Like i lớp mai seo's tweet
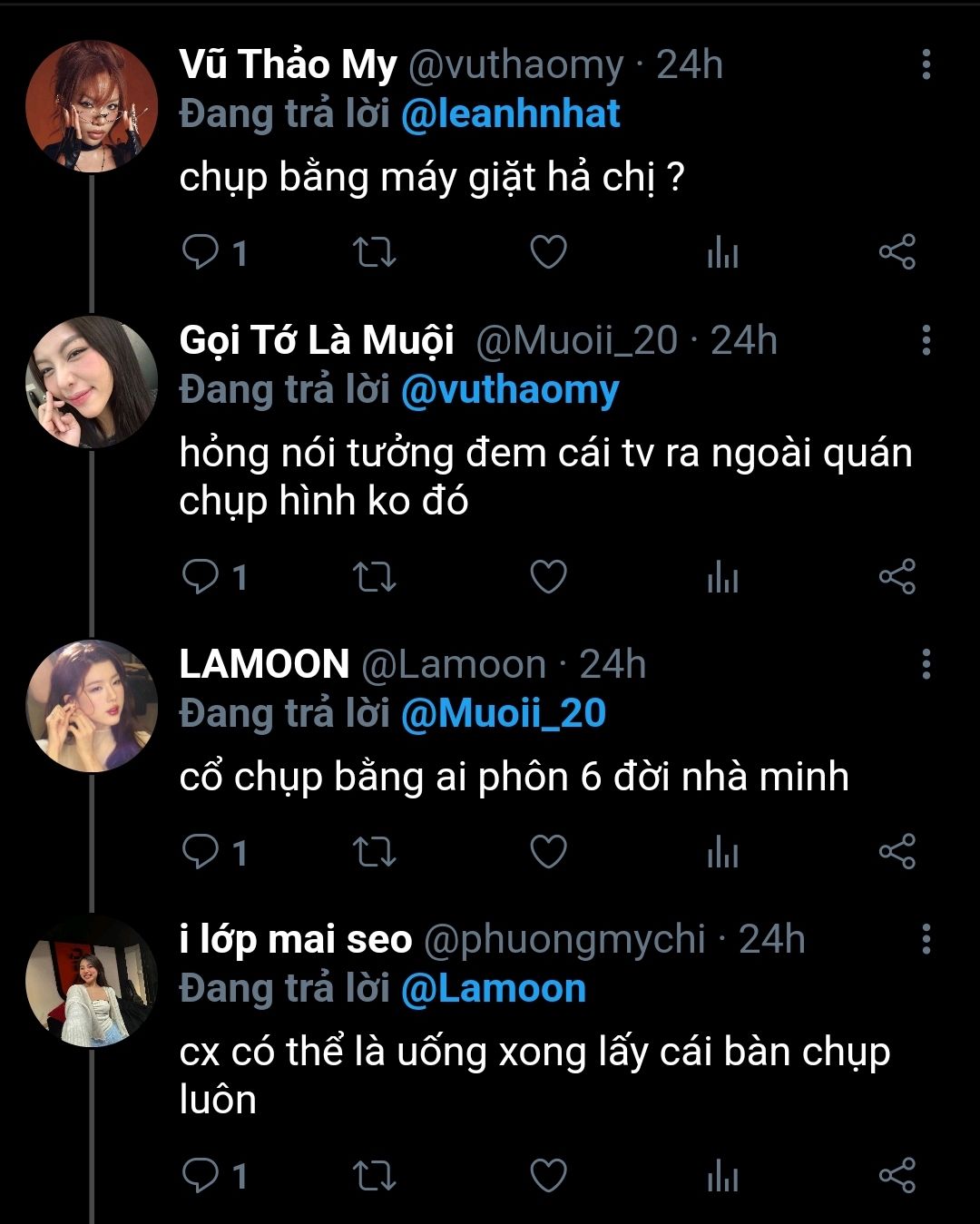980x1224 pixels. [x=548, y=1176]
